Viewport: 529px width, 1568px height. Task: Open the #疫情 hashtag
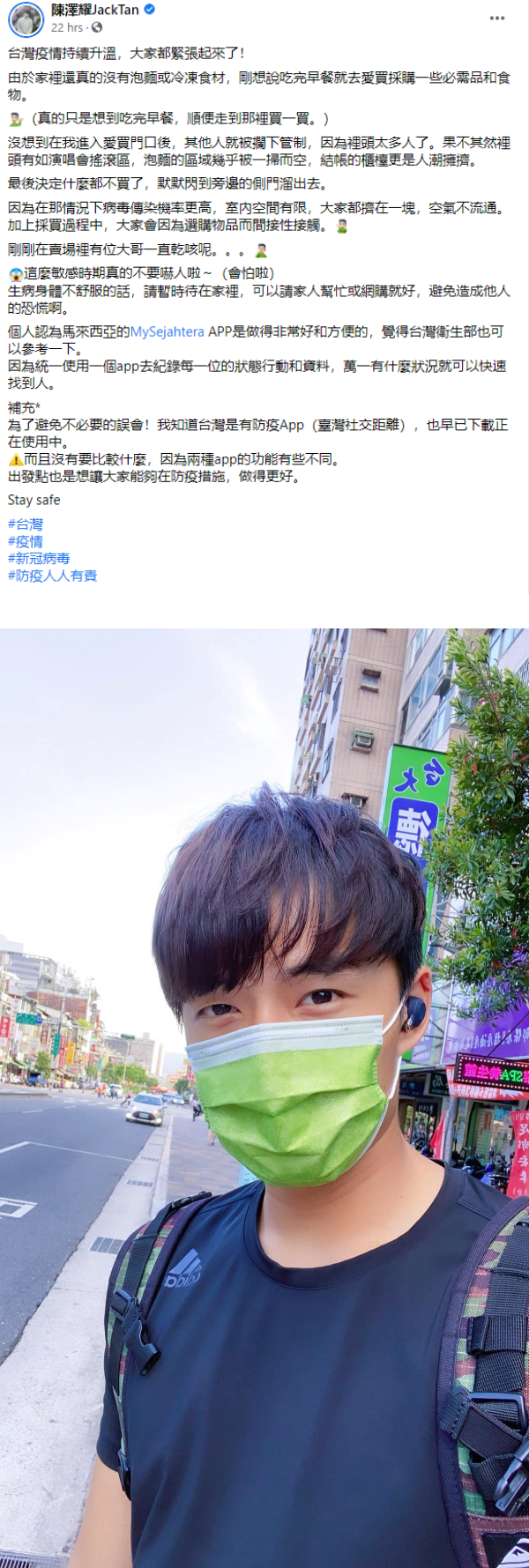(26, 541)
